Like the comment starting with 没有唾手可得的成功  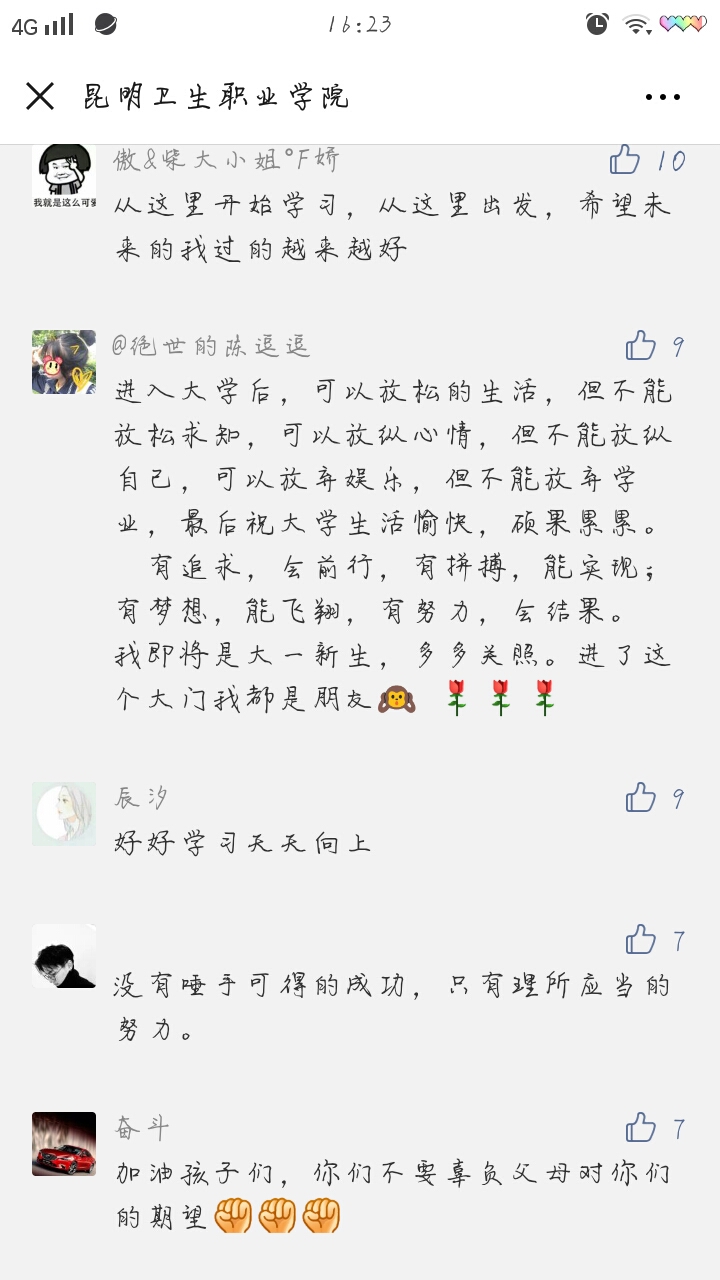tap(641, 940)
